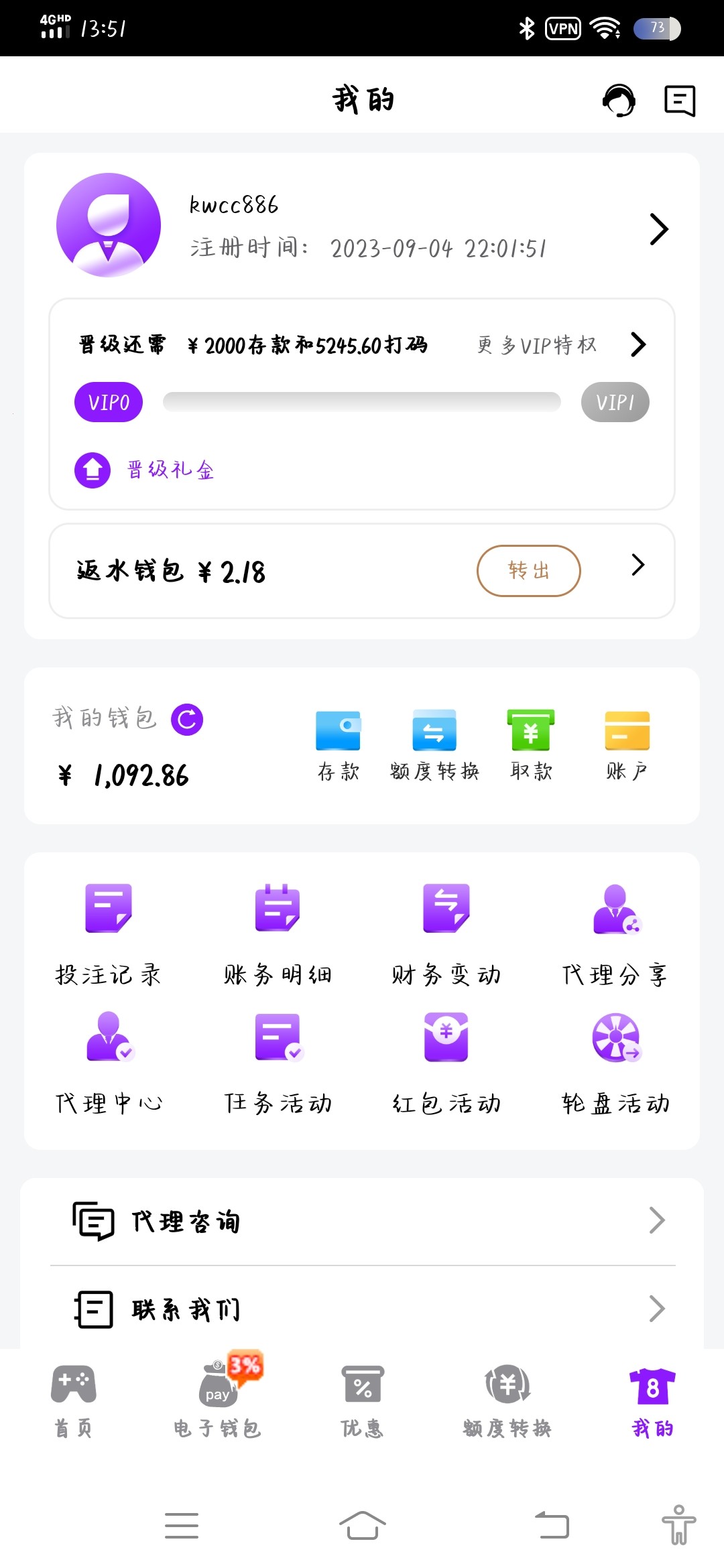Click the VIP upgrade progress bar
This screenshot has width=724, height=1568.
click(x=362, y=402)
